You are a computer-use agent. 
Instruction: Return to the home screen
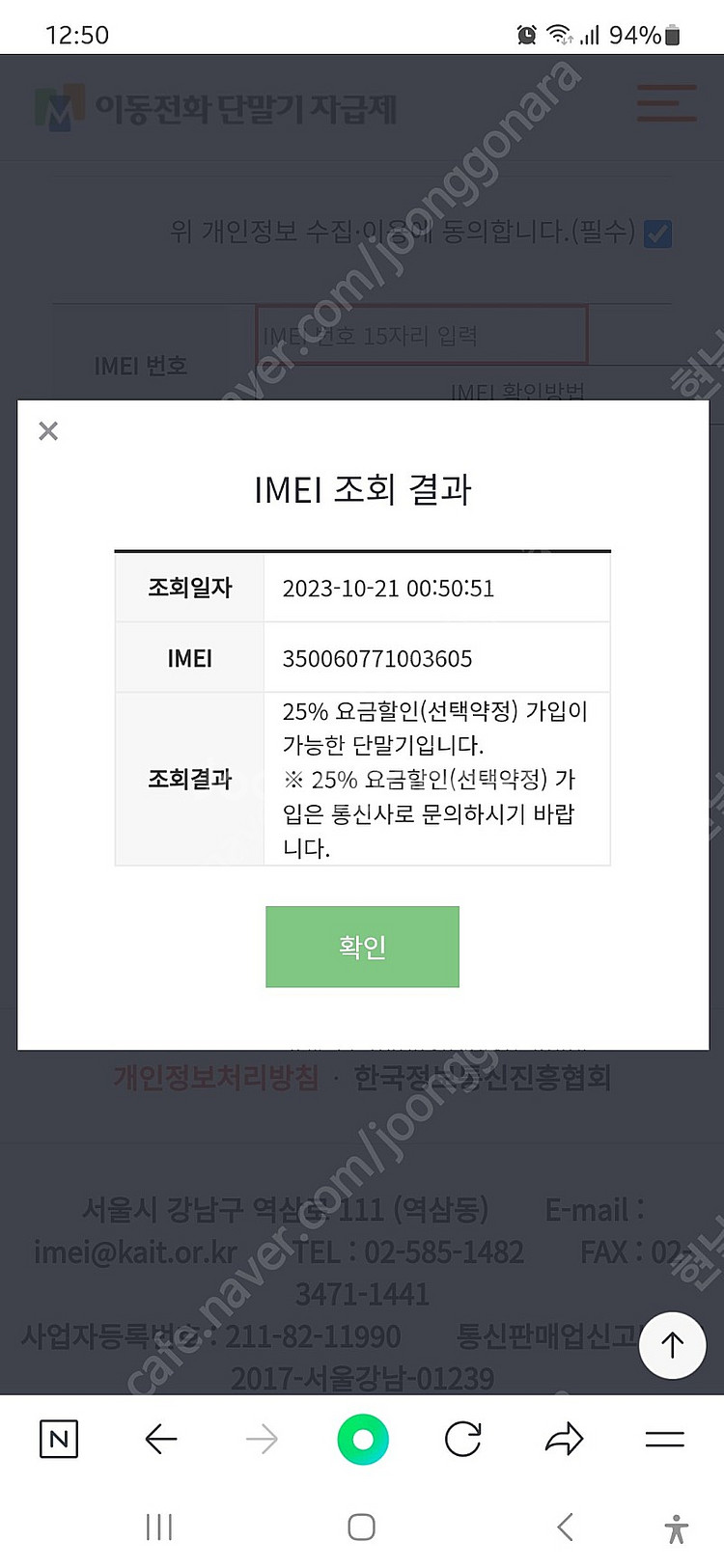point(361,1527)
